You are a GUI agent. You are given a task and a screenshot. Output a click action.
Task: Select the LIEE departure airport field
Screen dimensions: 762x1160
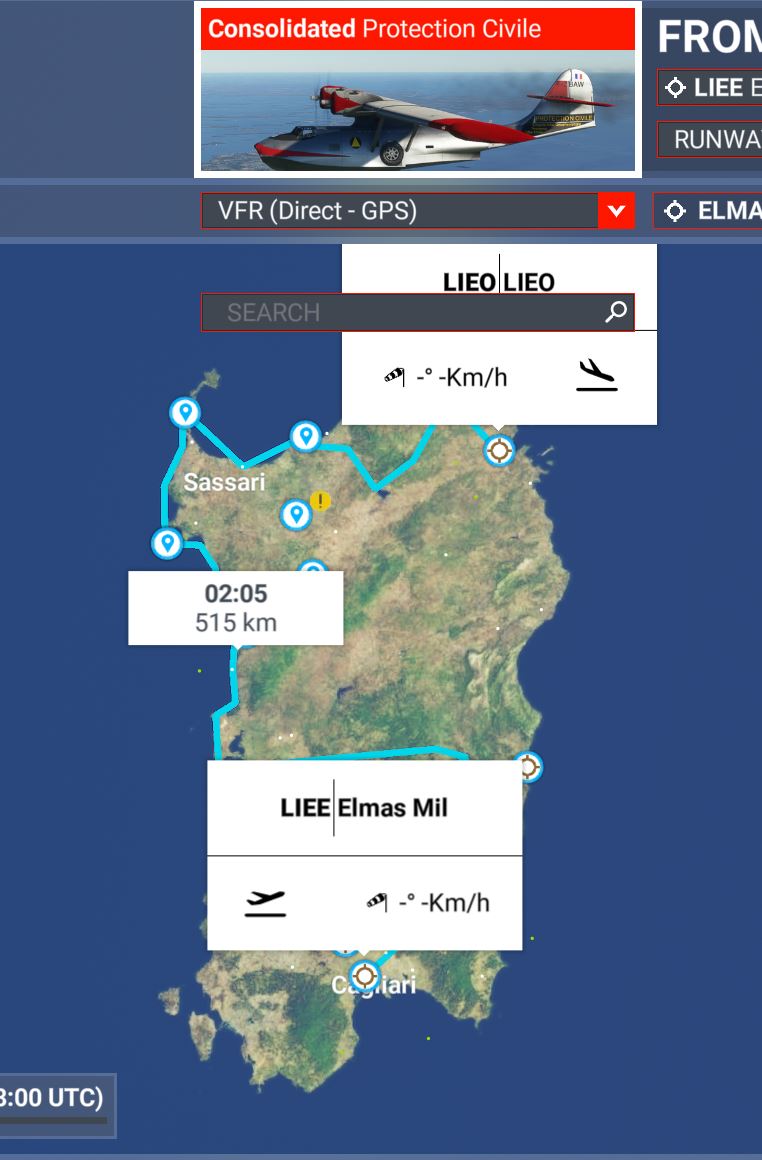pyautogui.click(x=710, y=88)
